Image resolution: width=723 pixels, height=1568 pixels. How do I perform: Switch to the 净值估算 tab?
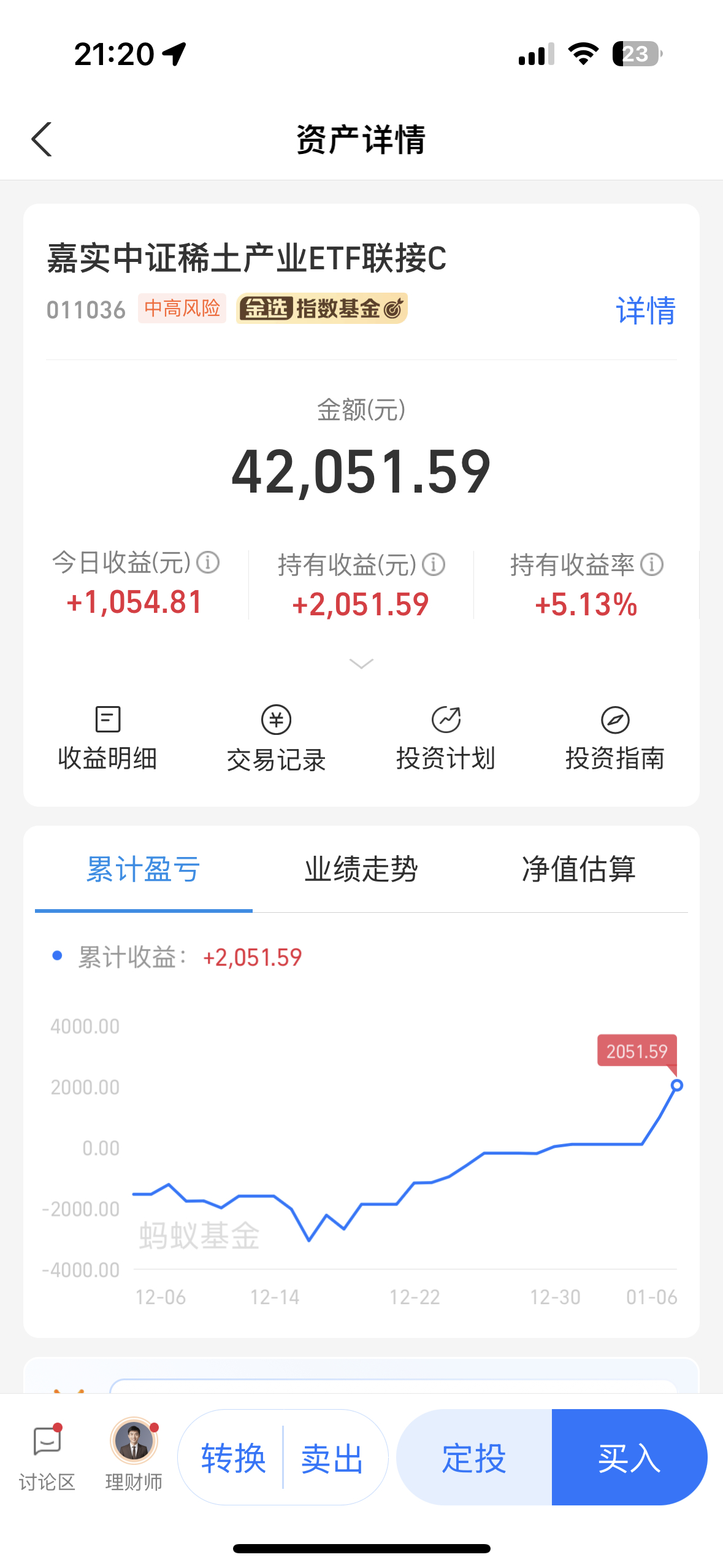578,869
